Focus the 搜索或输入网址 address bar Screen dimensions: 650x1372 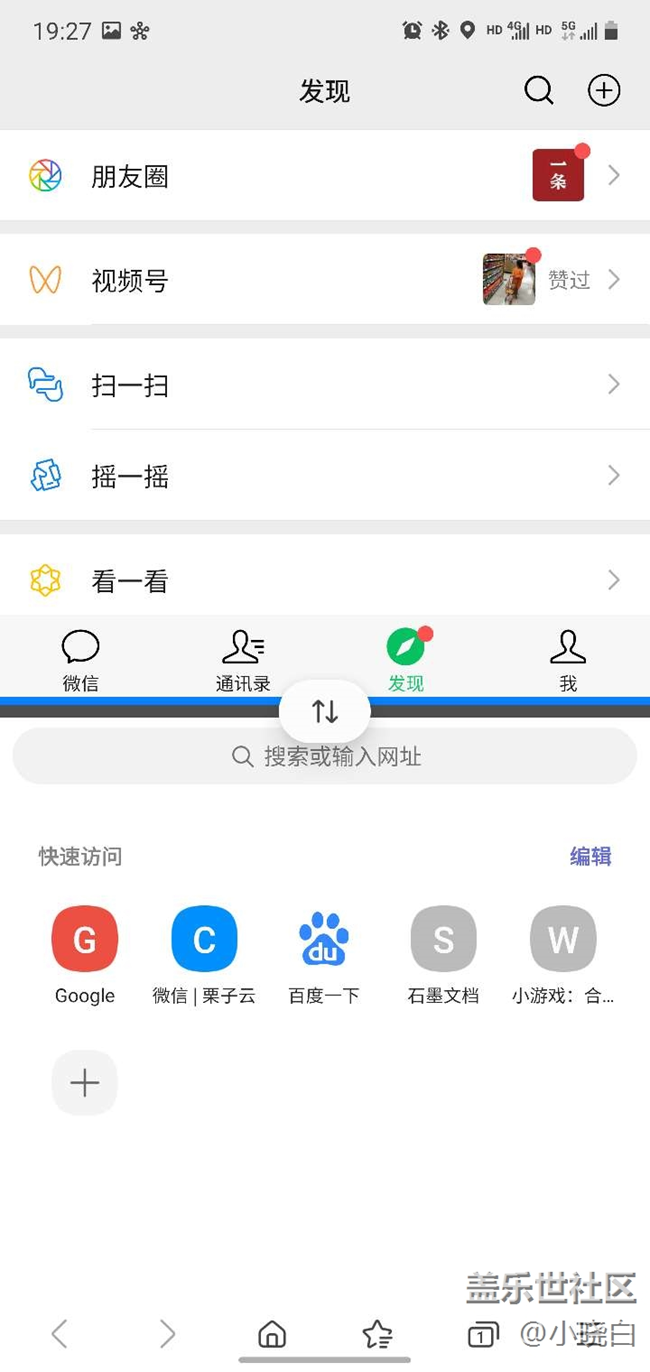click(325, 756)
